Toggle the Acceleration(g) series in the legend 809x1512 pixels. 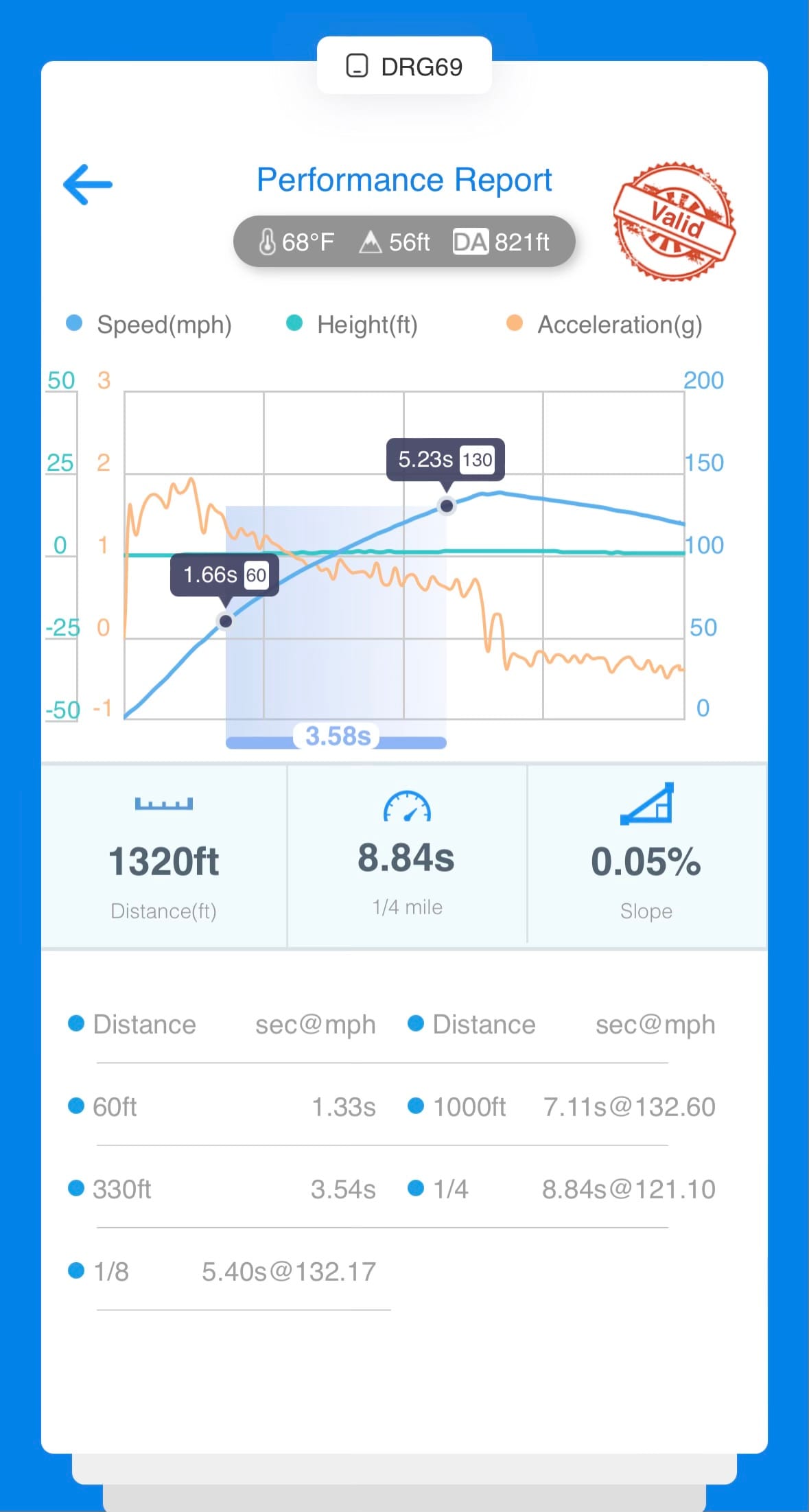(x=604, y=324)
